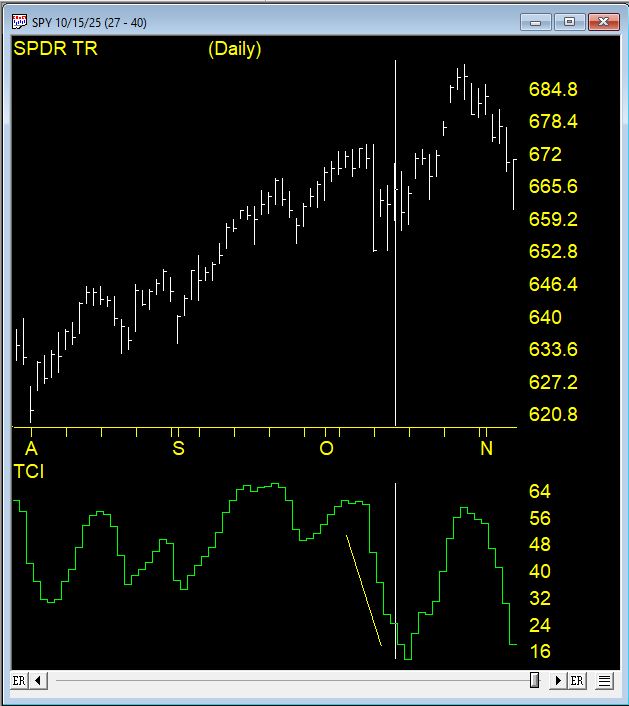The image size is (629, 706).
Task: Click the date slider thumb
Action: (x=535, y=681)
